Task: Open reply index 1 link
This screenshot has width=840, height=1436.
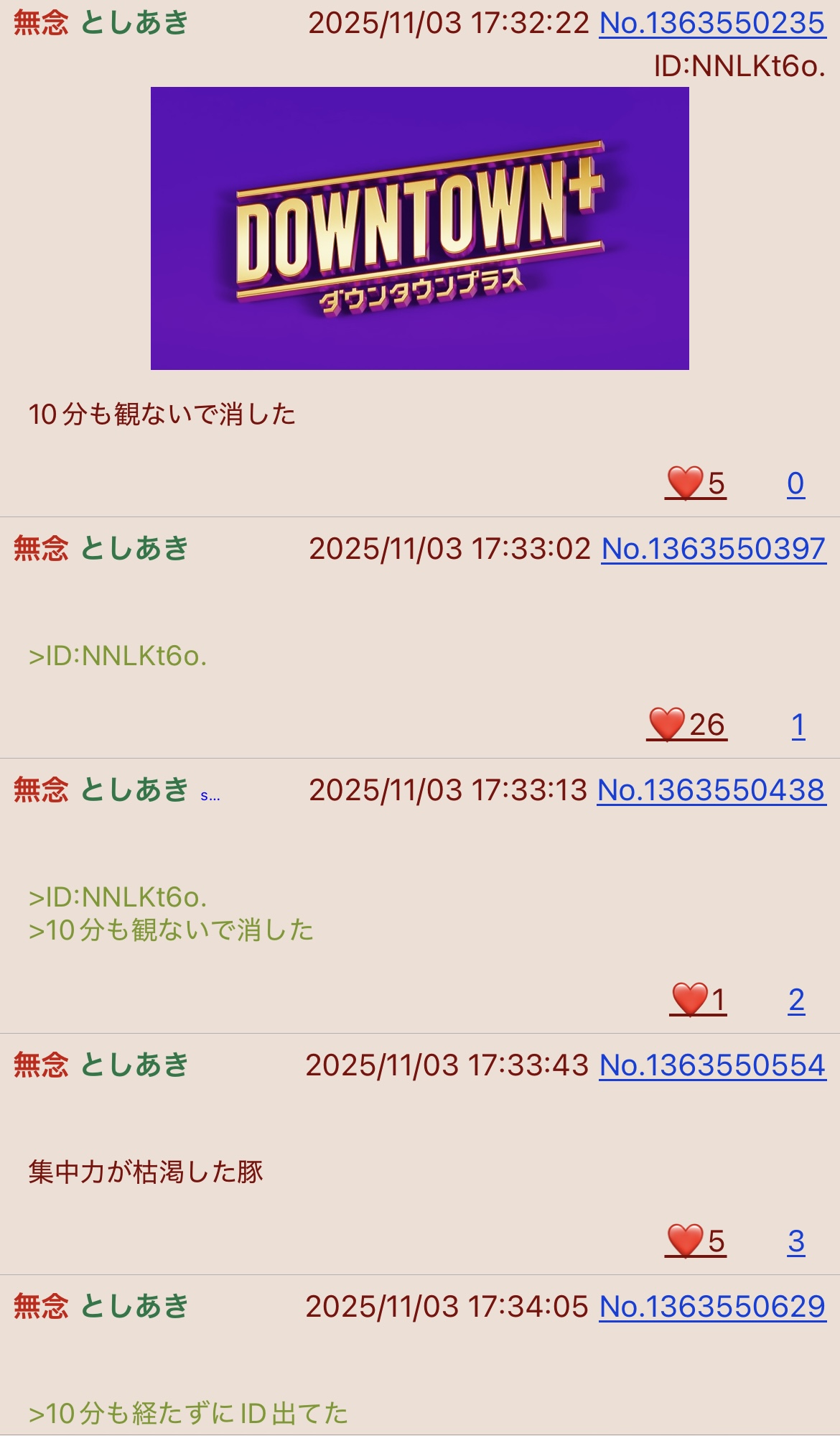Action: (798, 725)
